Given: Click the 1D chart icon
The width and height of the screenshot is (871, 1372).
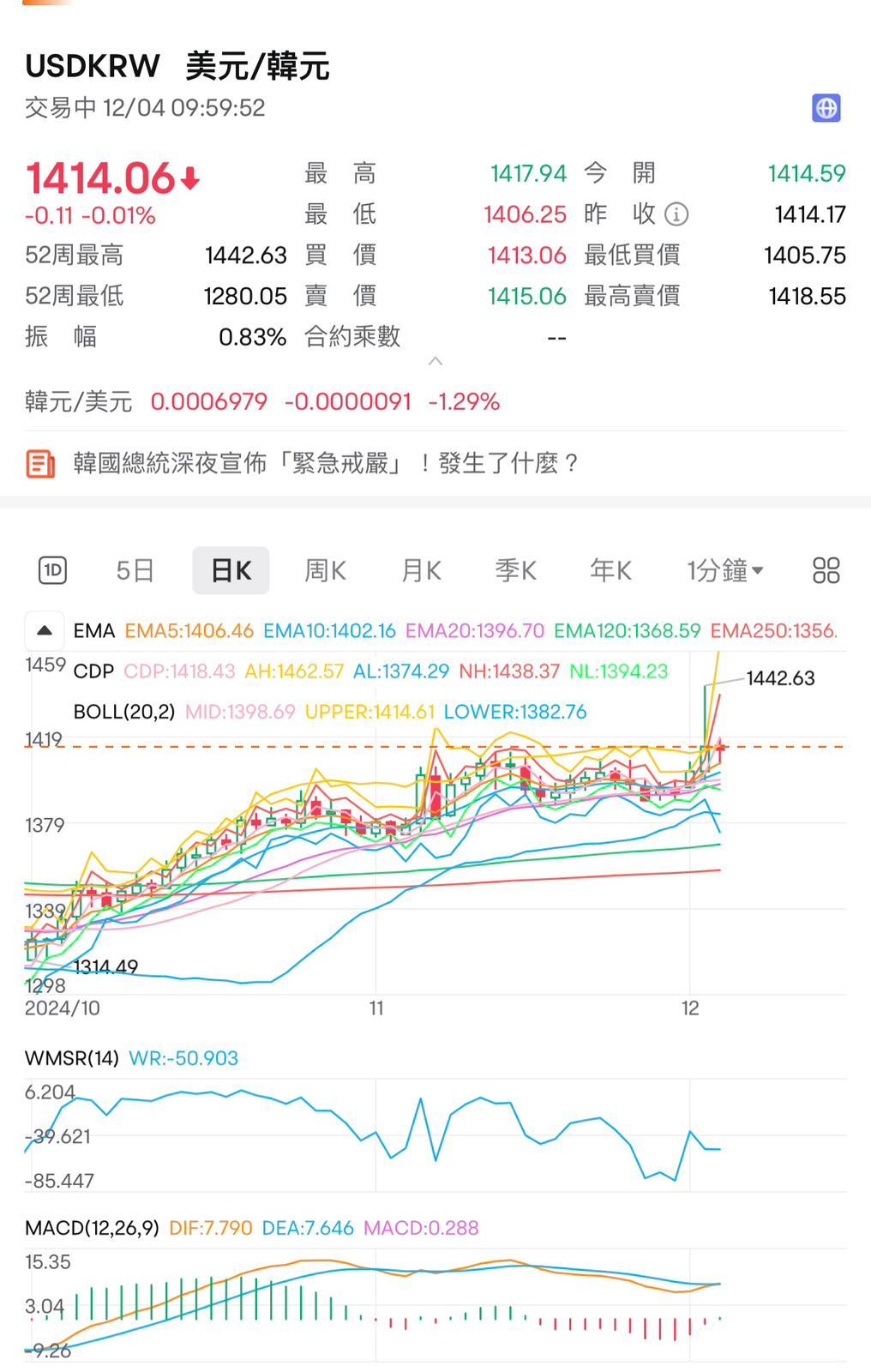Looking at the screenshot, I should click(52, 569).
